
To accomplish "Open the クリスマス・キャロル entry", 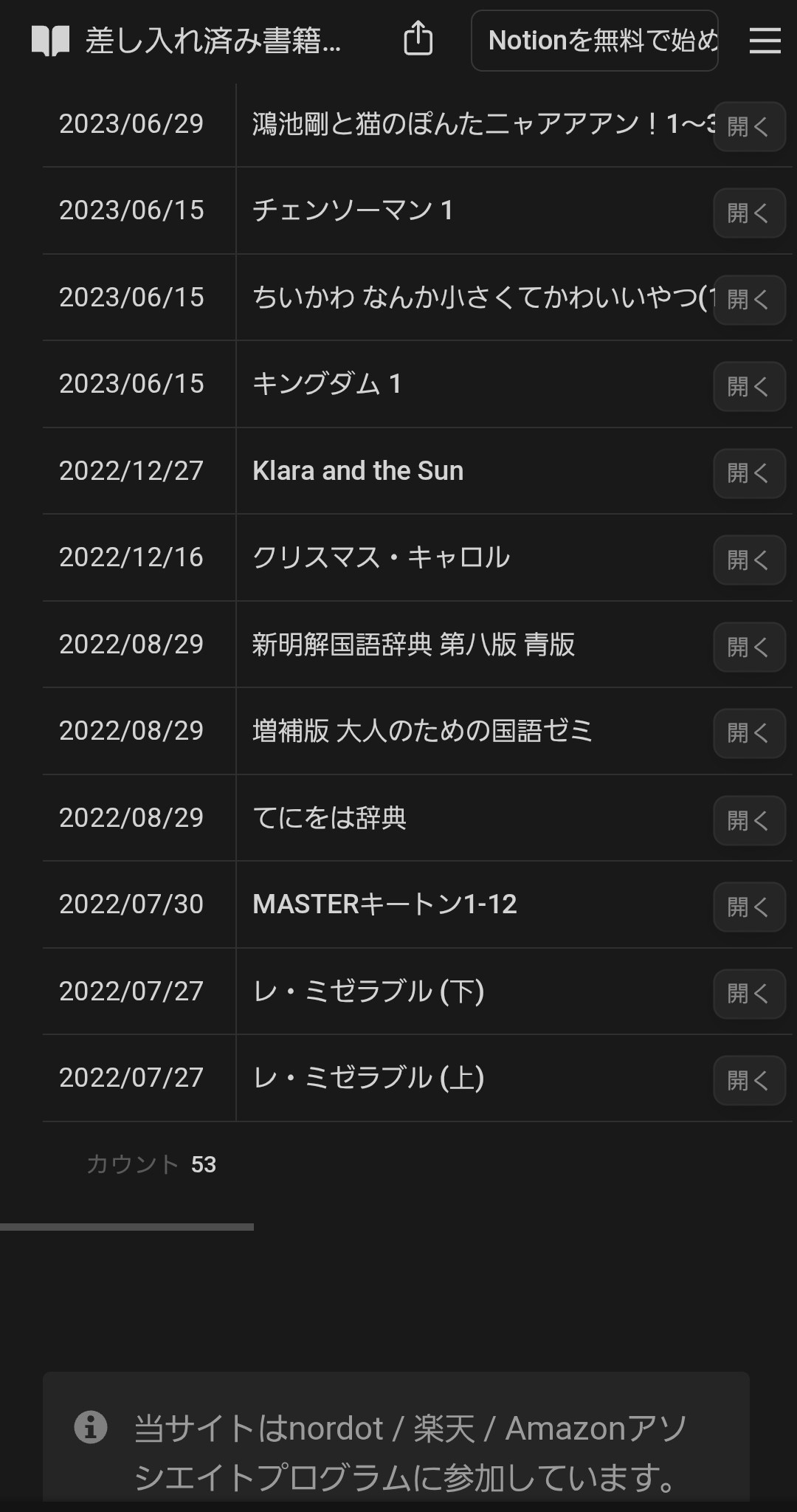I will pos(749,560).
